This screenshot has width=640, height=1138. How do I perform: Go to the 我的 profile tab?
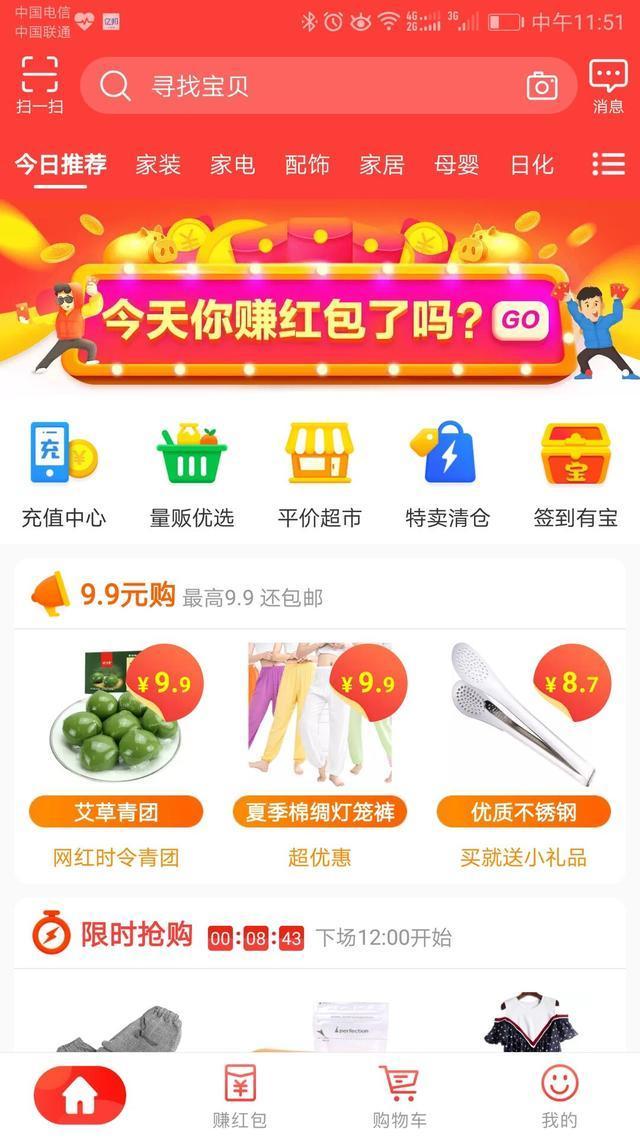point(559,1096)
